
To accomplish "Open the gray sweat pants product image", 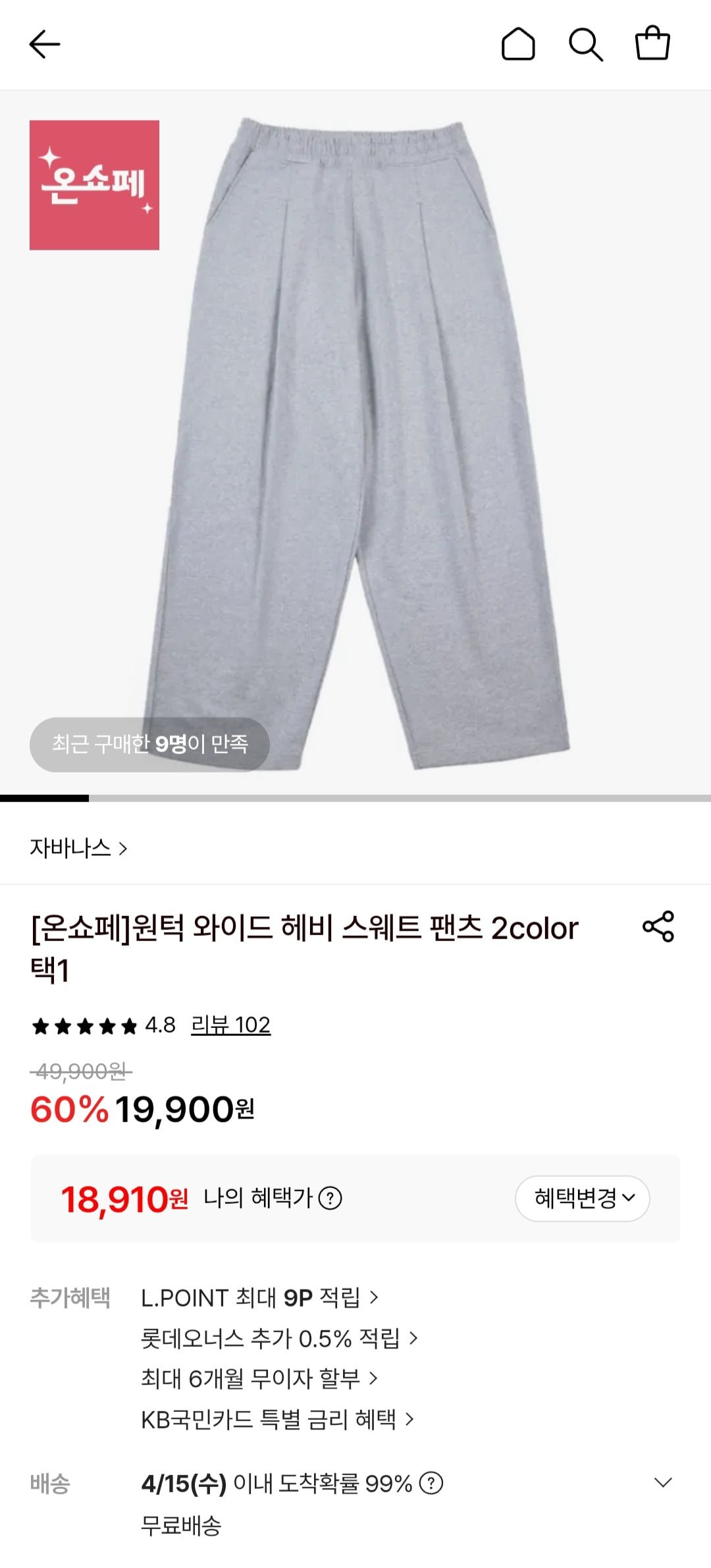I will [355, 441].
